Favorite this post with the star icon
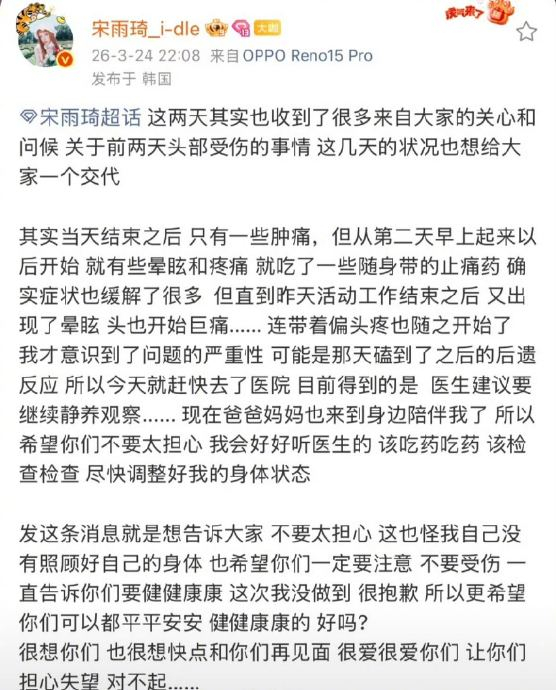The image size is (556, 690). tap(526, 32)
